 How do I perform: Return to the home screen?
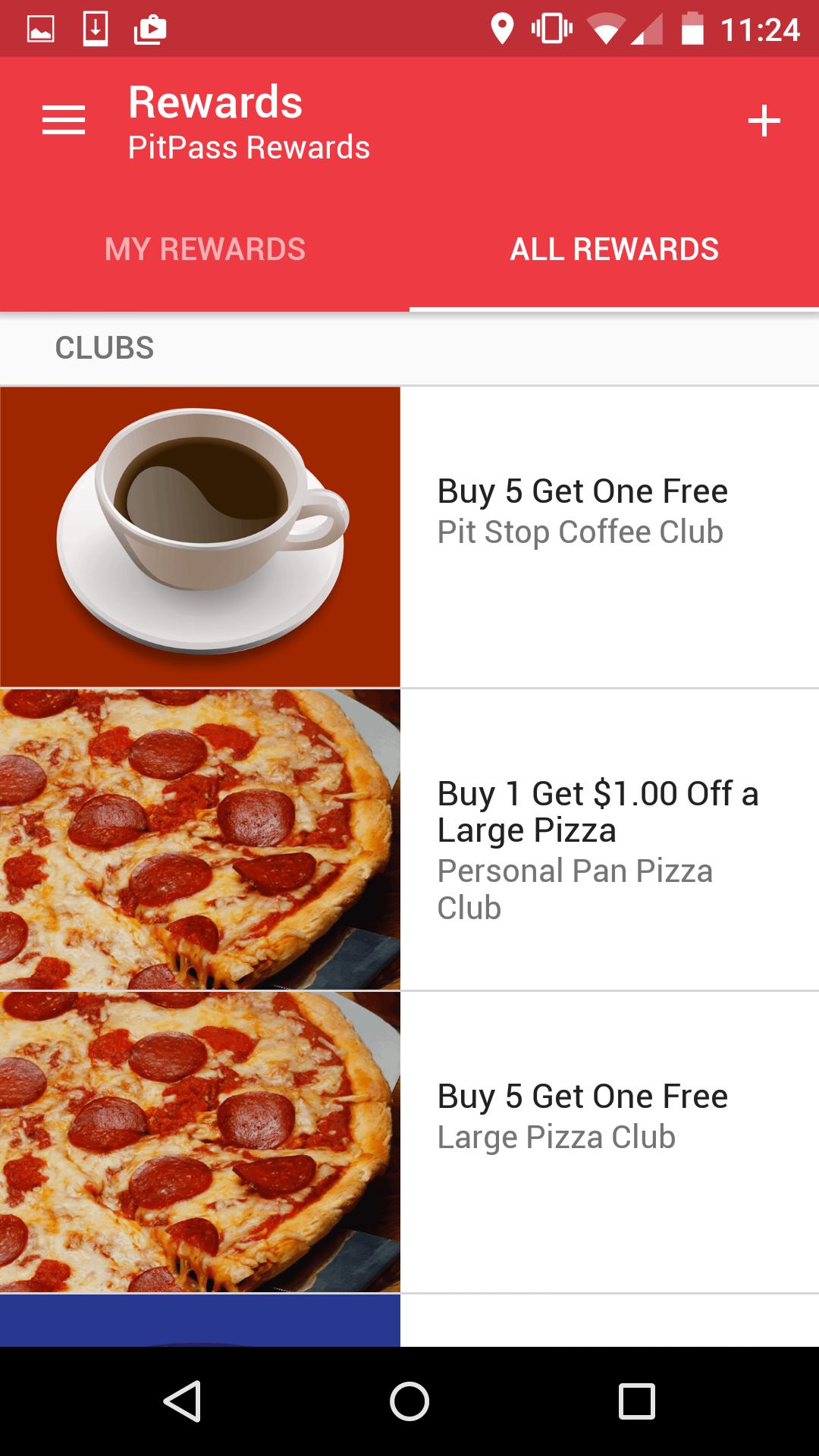coord(409,1401)
